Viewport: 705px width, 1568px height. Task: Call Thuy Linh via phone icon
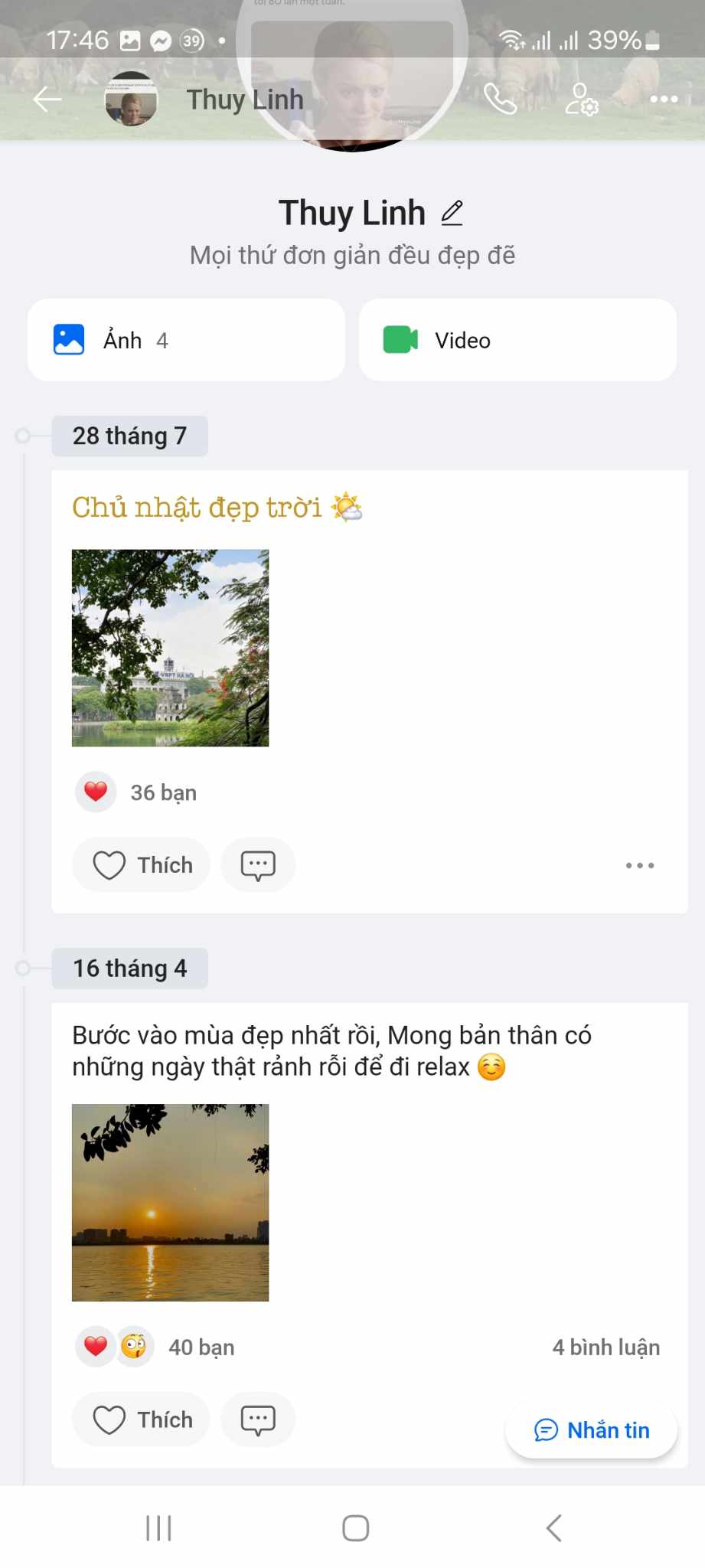[x=501, y=100]
